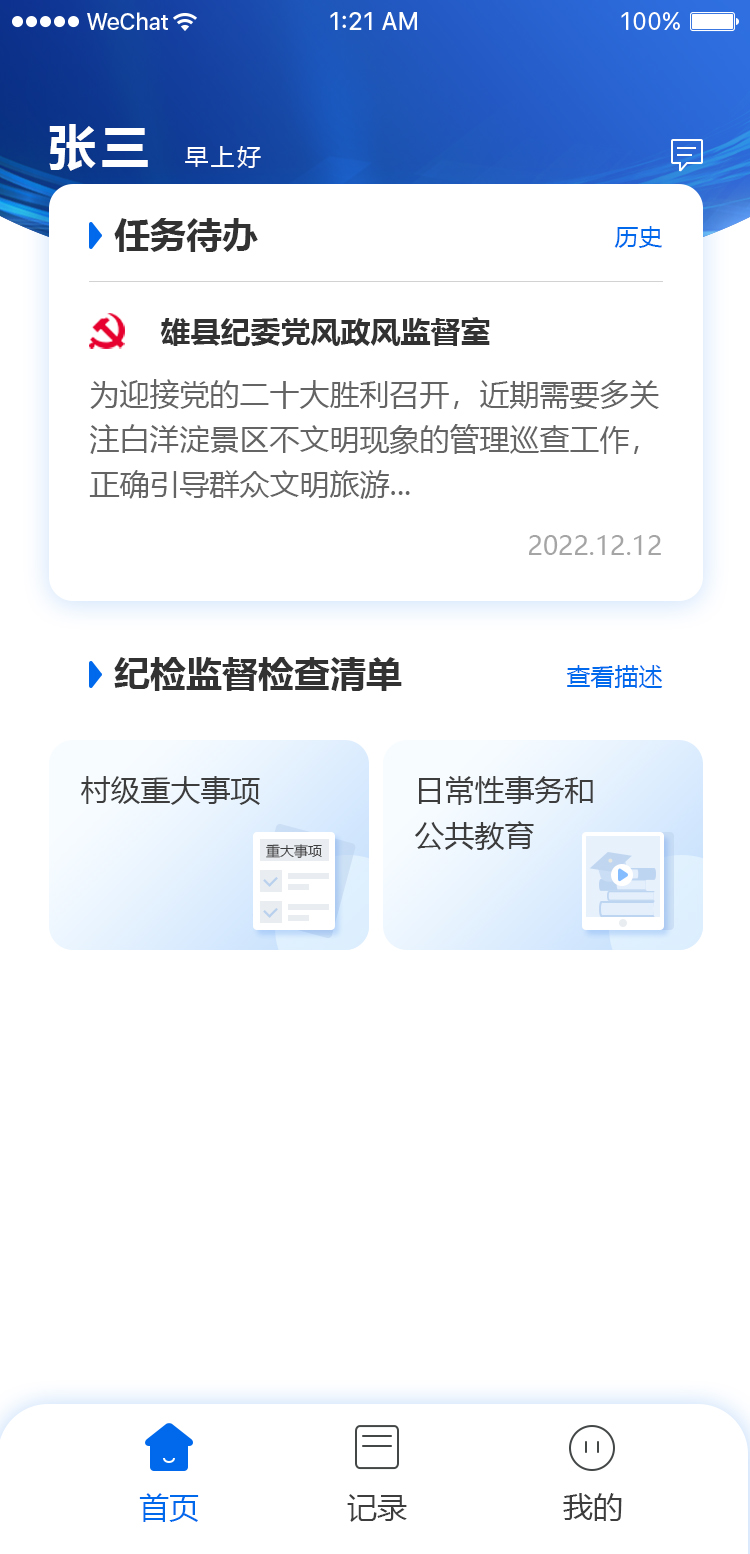Expand the 纪检监督检查清单 section arrow
750x1554 pixels.
tap(95, 675)
